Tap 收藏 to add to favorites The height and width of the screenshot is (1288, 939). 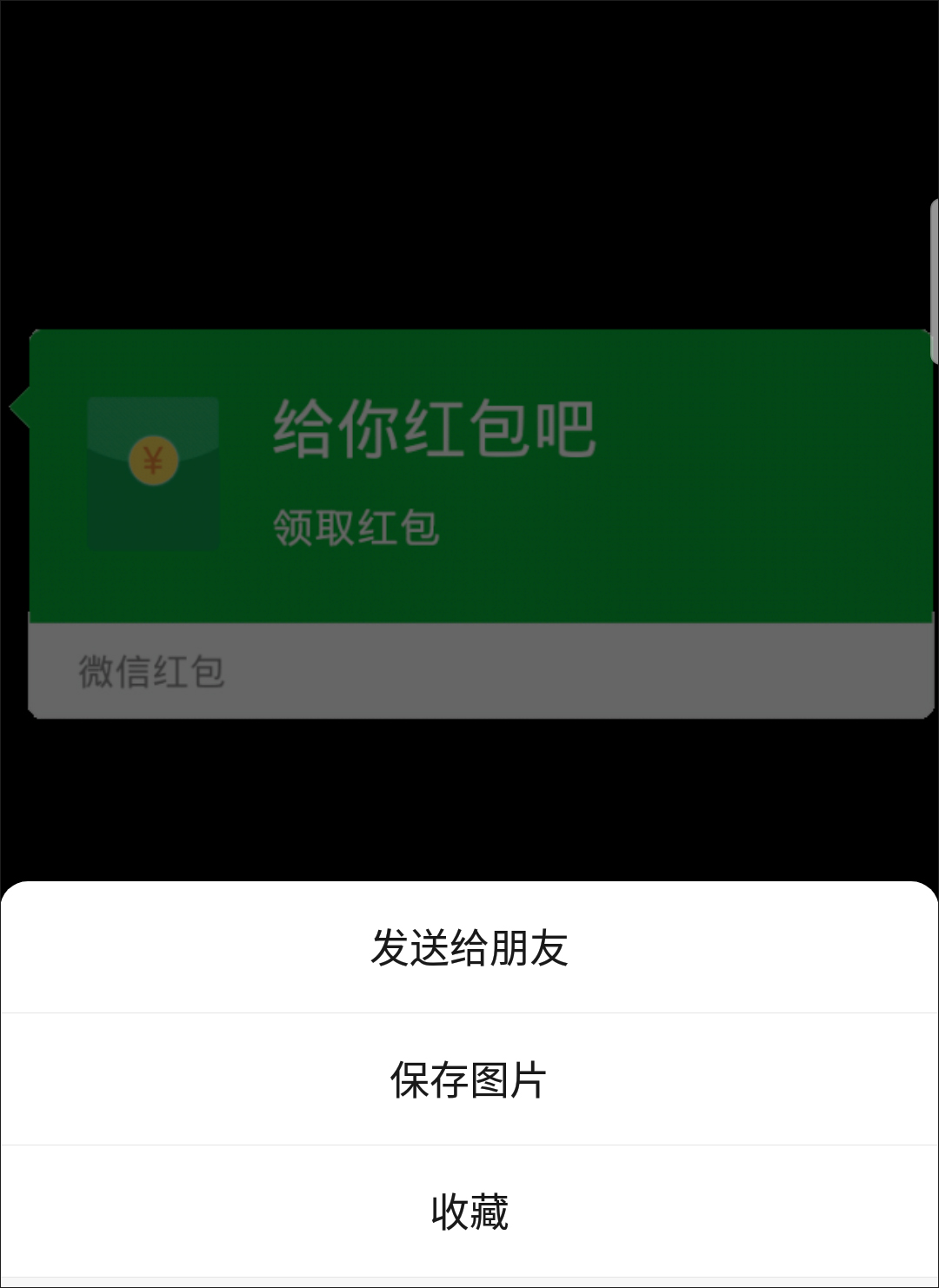(469, 1212)
